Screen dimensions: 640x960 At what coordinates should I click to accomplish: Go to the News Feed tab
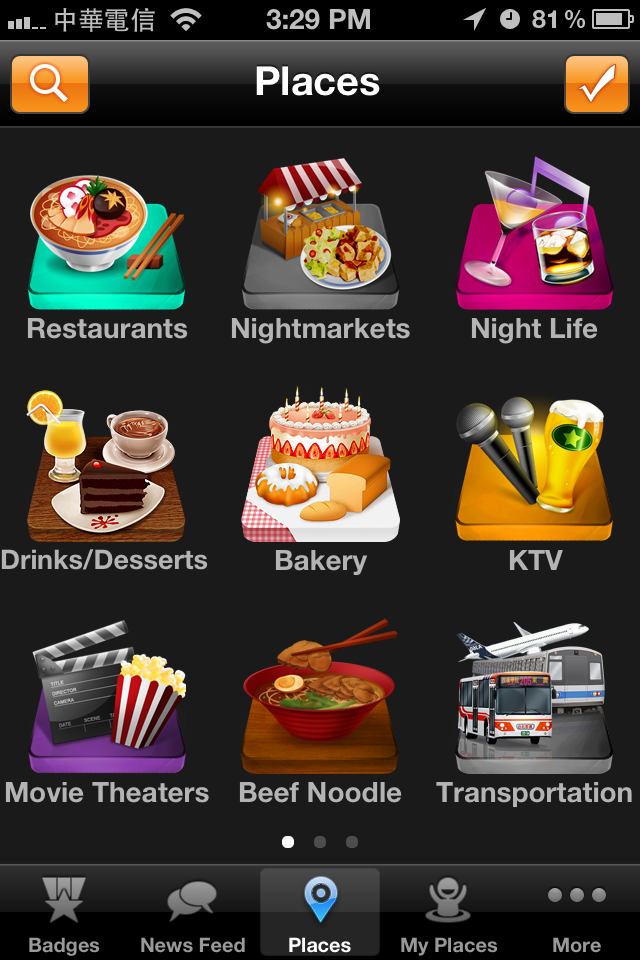click(192, 914)
